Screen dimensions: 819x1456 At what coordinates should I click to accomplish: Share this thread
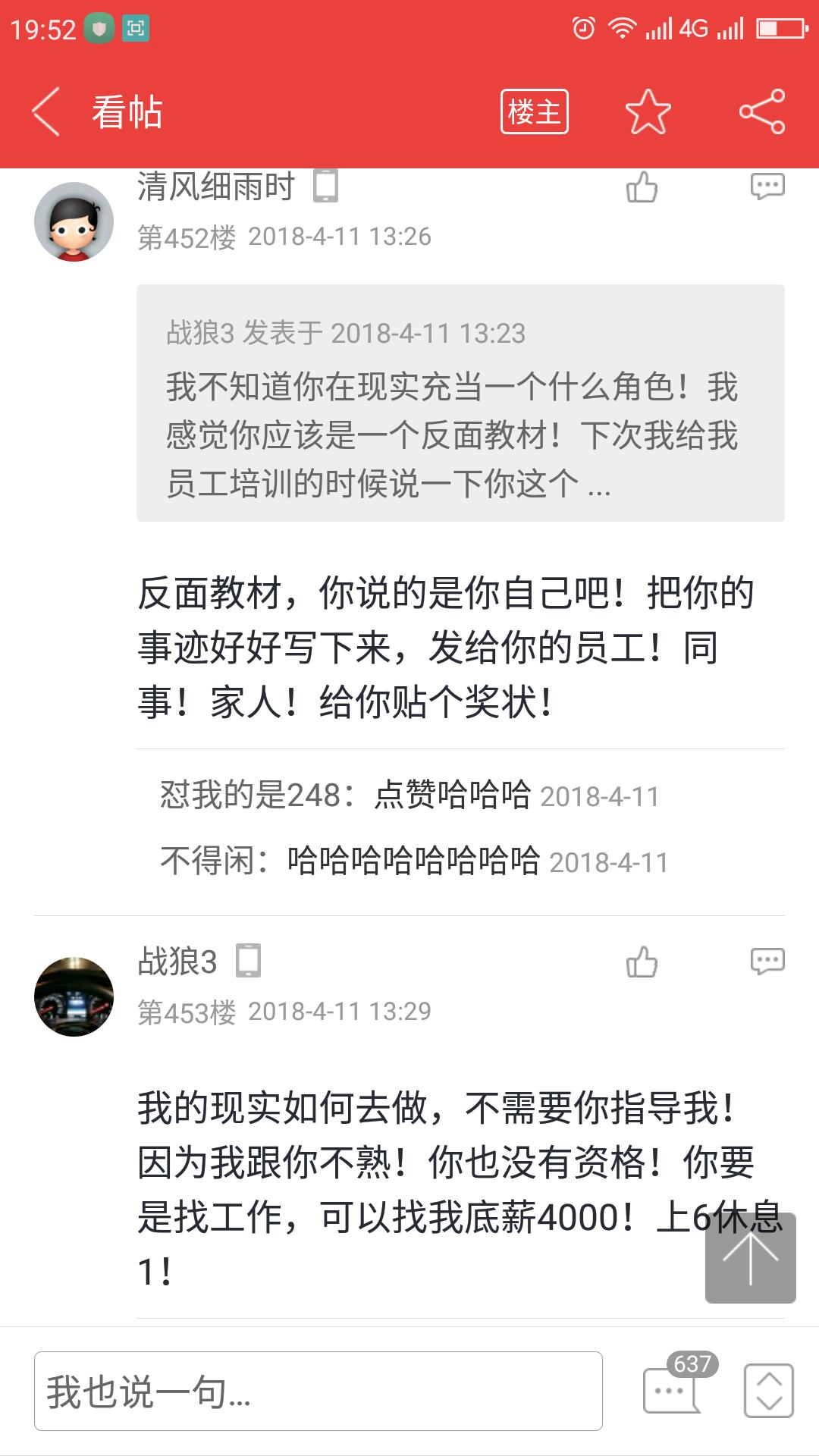coord(761,111)
